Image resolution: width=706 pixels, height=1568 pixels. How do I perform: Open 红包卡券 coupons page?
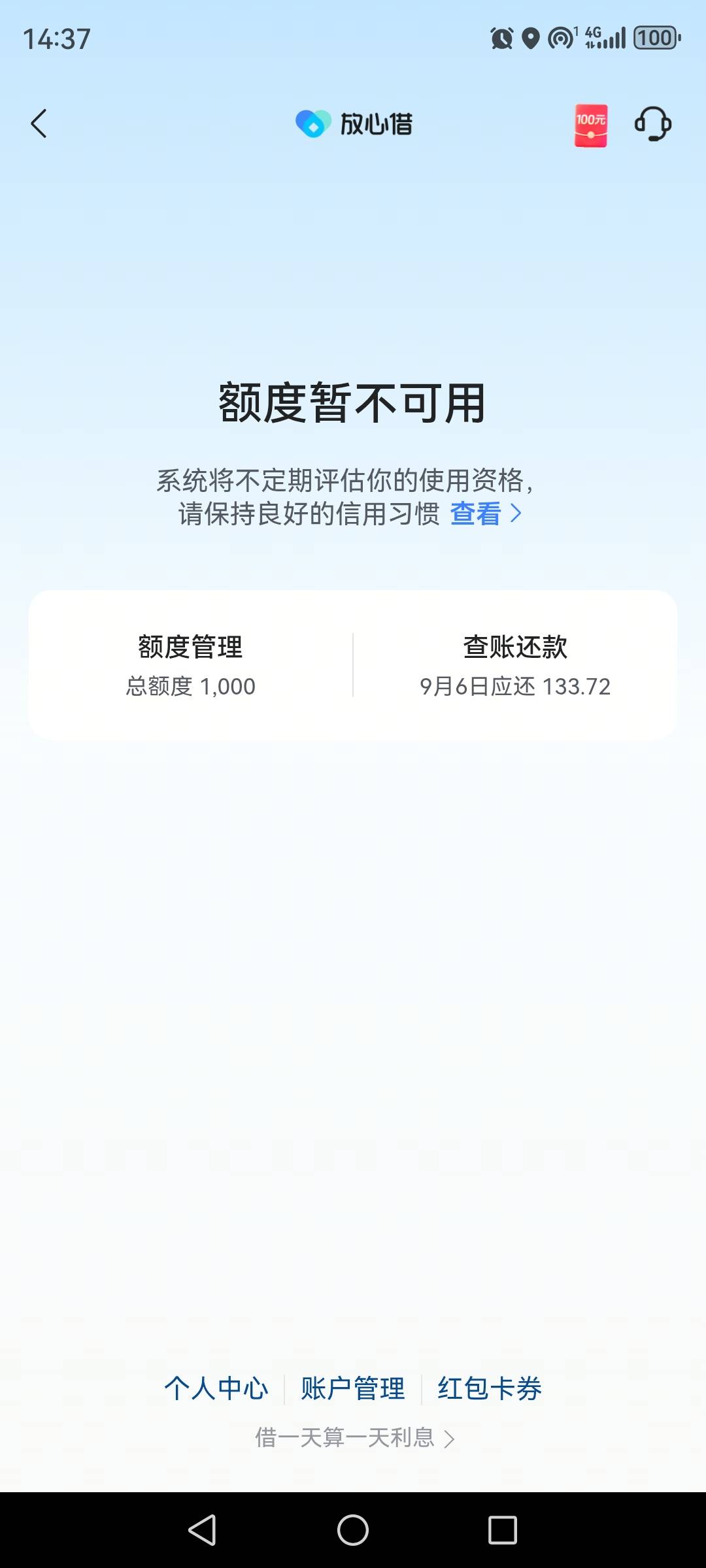click(x=490, y=1388)
